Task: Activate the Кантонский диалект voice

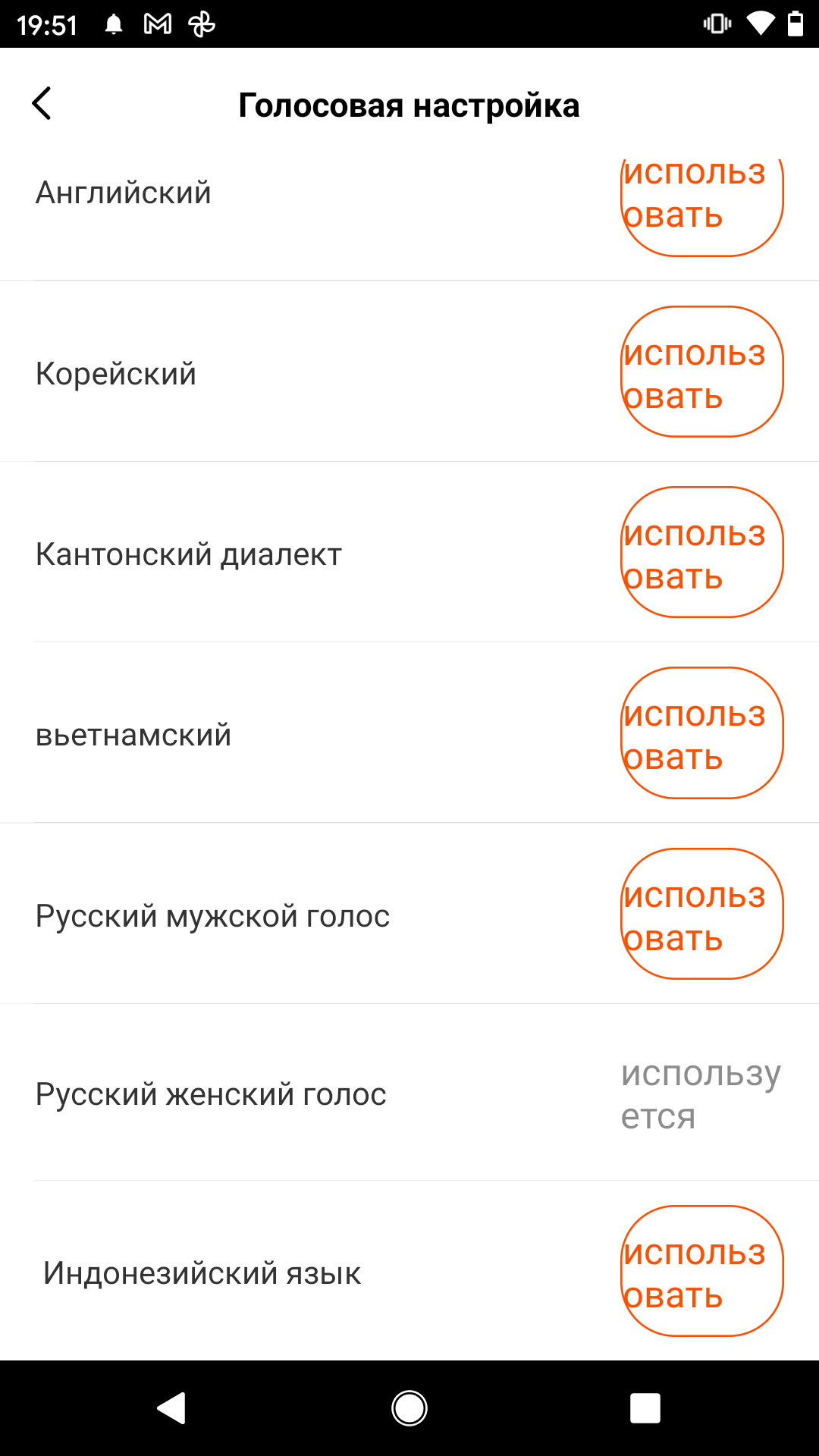Action: [x=701, y=553]
